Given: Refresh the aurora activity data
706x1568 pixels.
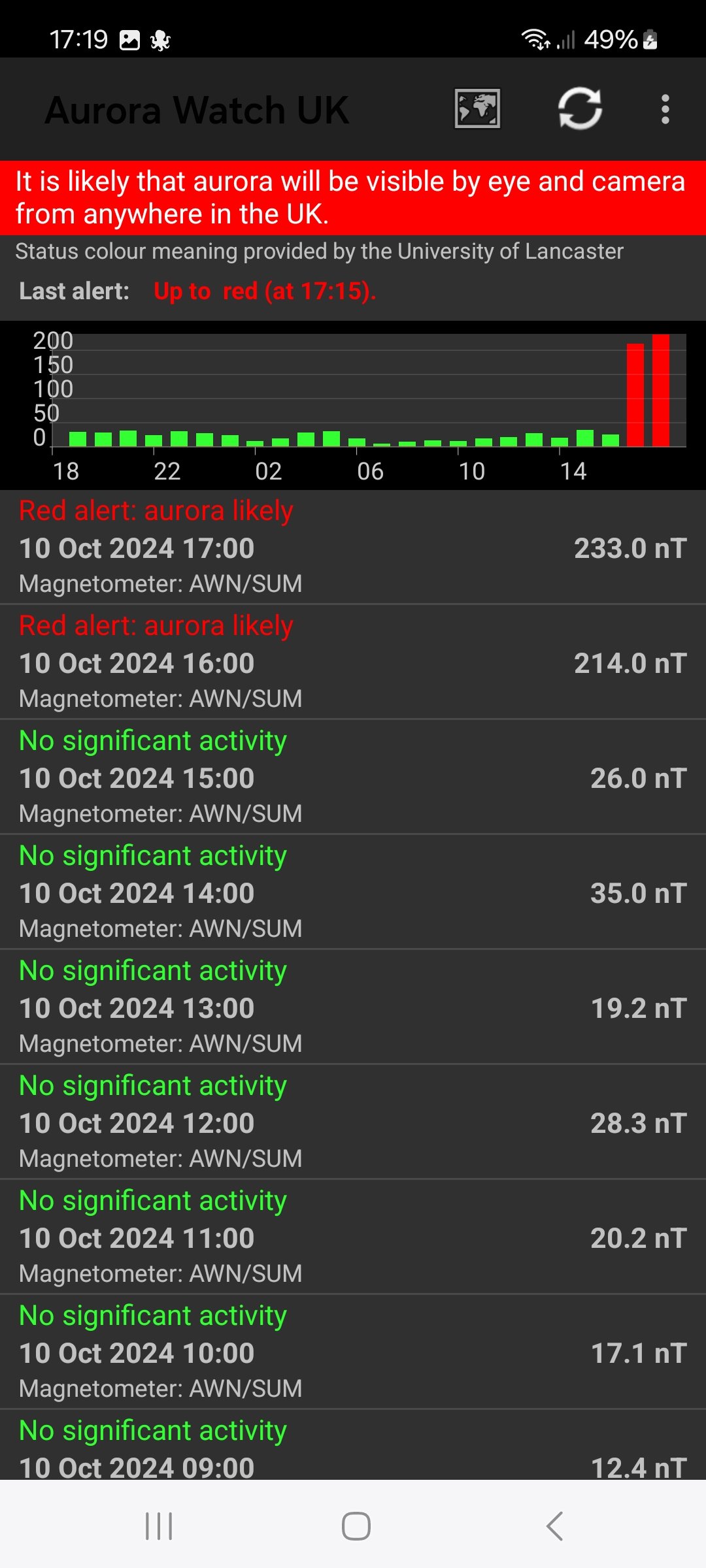Looking at the screenshot, I should (x=580, y=109).
